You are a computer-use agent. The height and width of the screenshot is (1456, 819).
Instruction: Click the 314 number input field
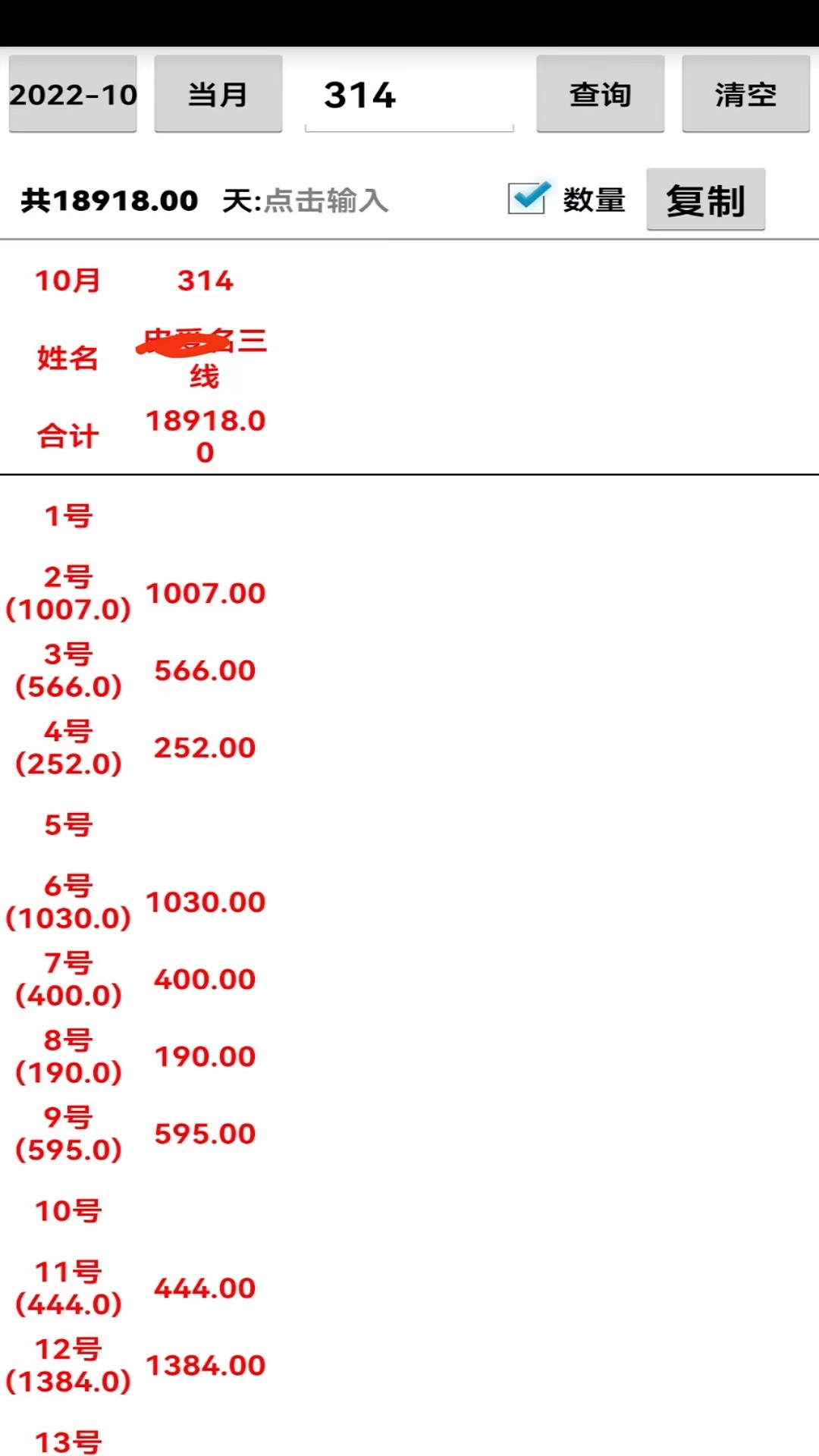(x=408, y=94)
